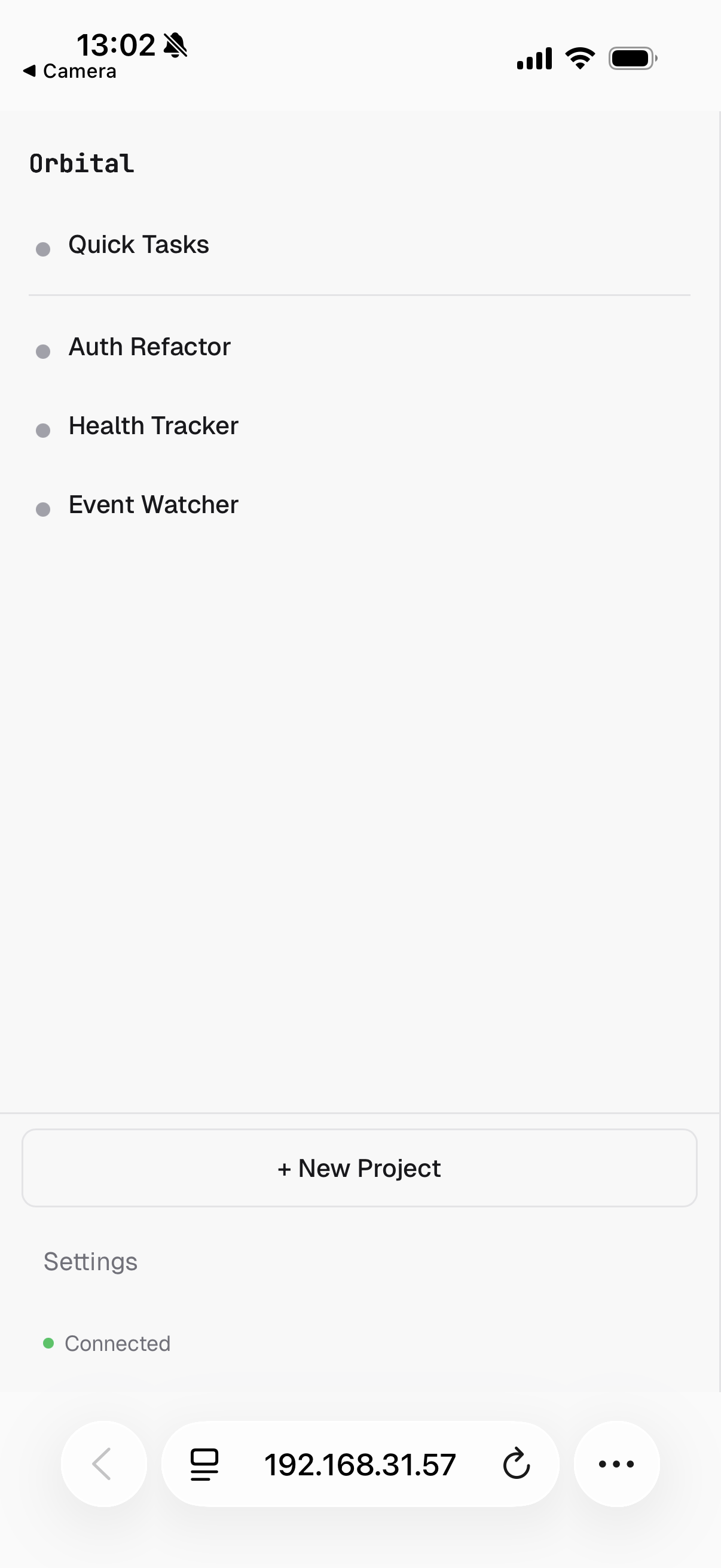Open the Settings menu item
The width and height of the screenshot is (721, 1568).
coord(90,1261)
